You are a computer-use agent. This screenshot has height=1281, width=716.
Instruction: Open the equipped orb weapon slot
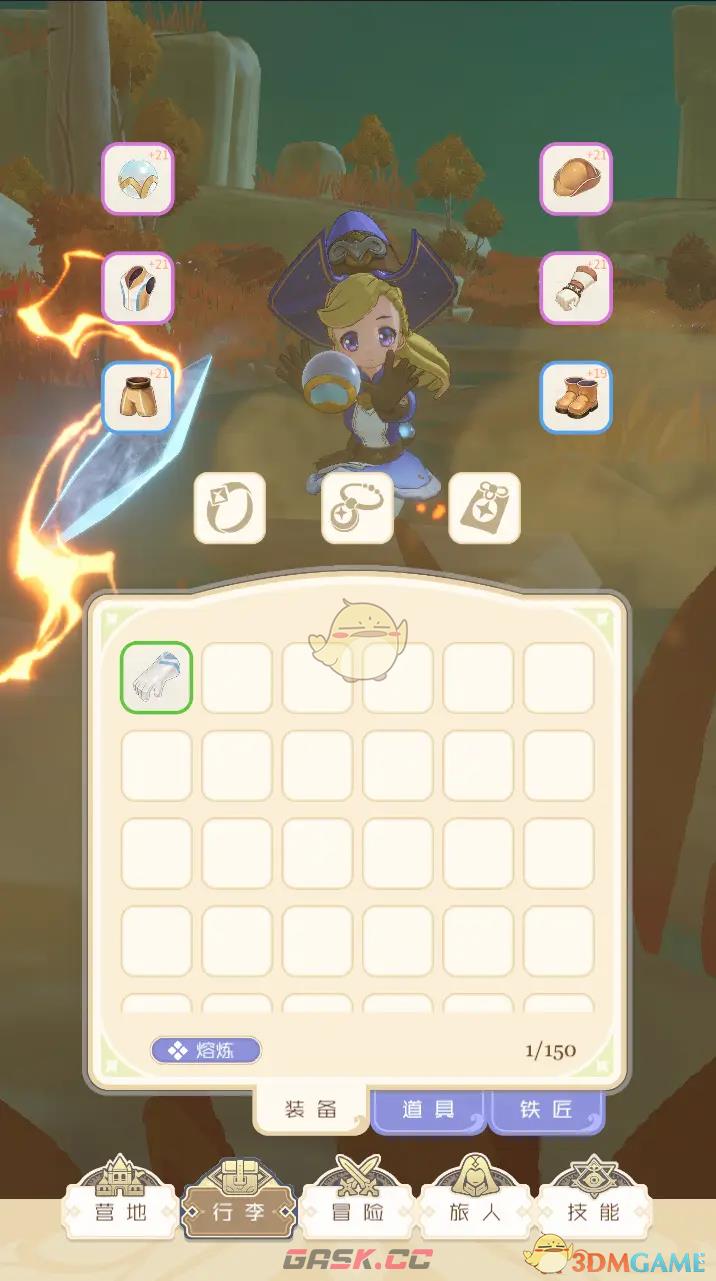click(x=138, y=179)
